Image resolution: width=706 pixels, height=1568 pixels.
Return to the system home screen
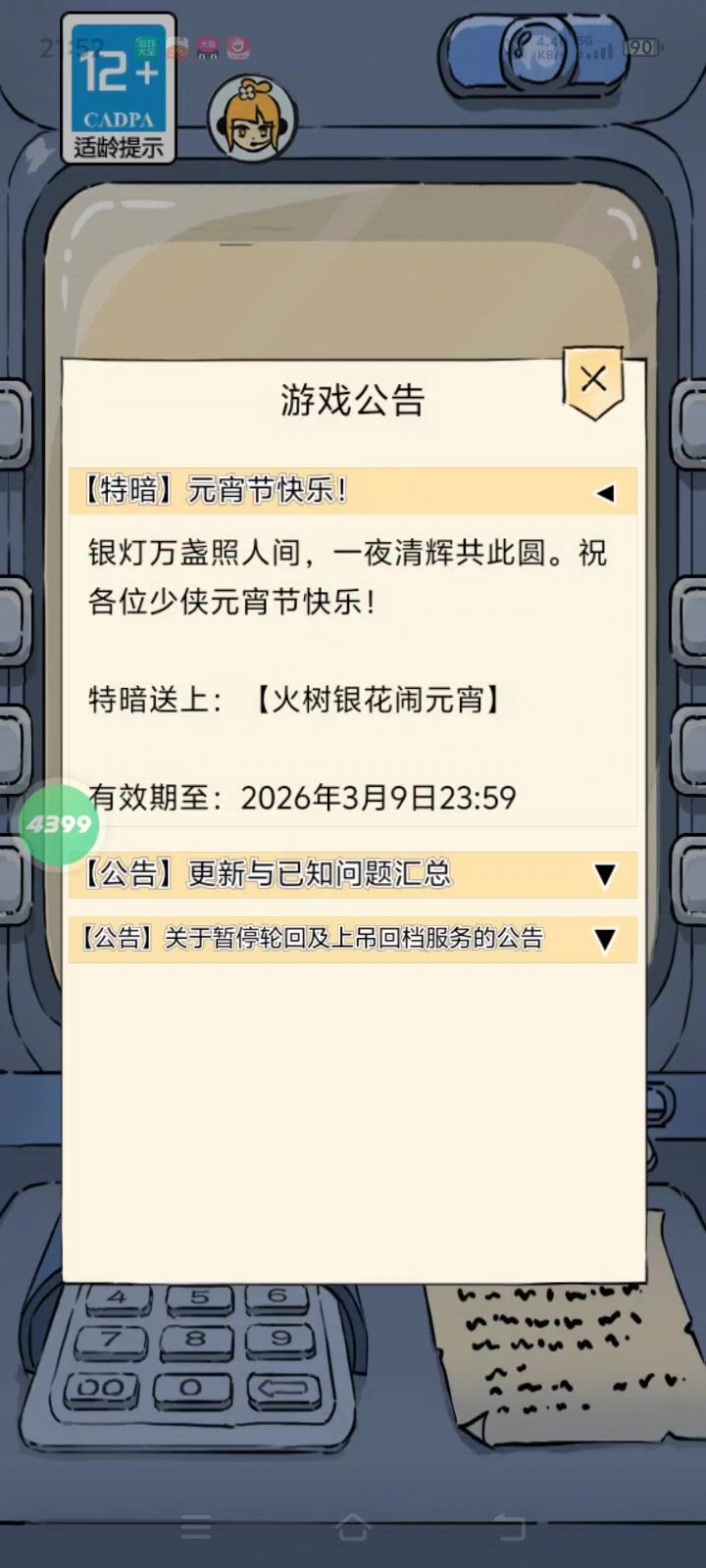coord(353,1527)
